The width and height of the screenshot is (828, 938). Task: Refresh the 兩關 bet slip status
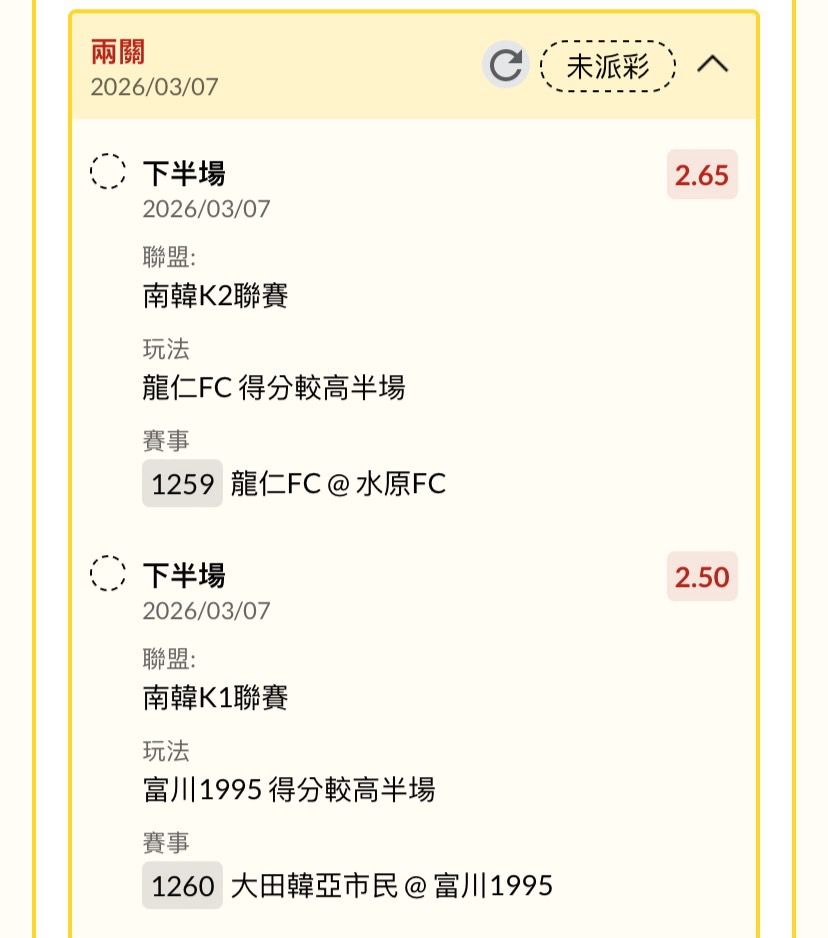(506, 65)
